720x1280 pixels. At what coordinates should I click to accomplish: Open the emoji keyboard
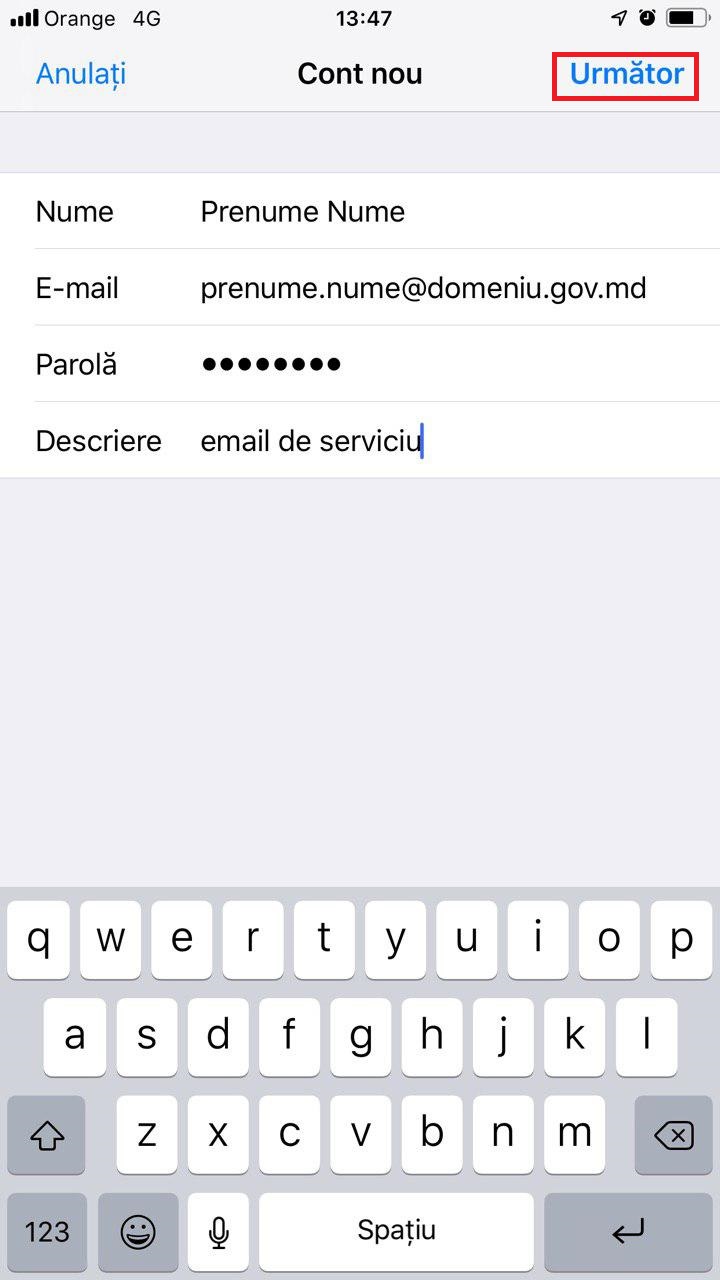tap(138, 1232)
